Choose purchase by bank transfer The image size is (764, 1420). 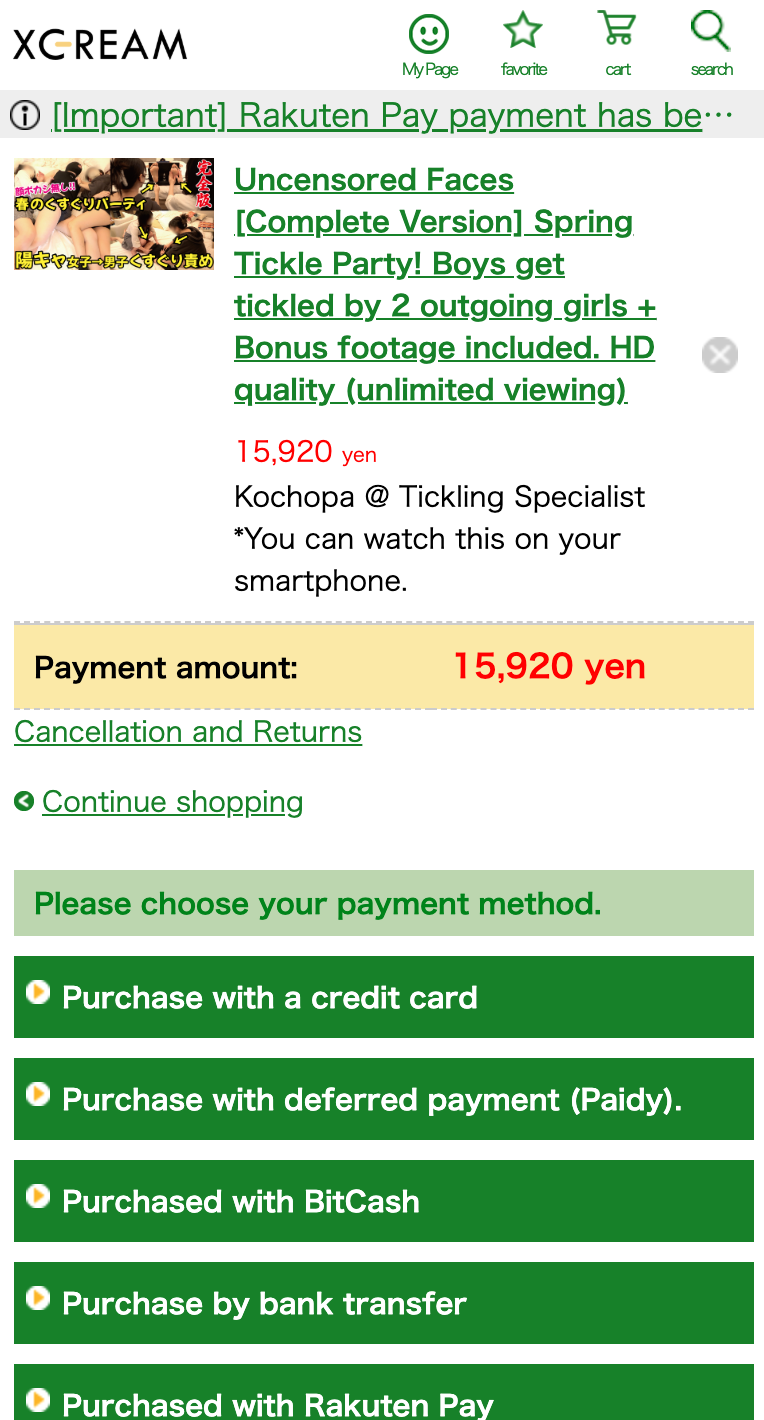382,1303
